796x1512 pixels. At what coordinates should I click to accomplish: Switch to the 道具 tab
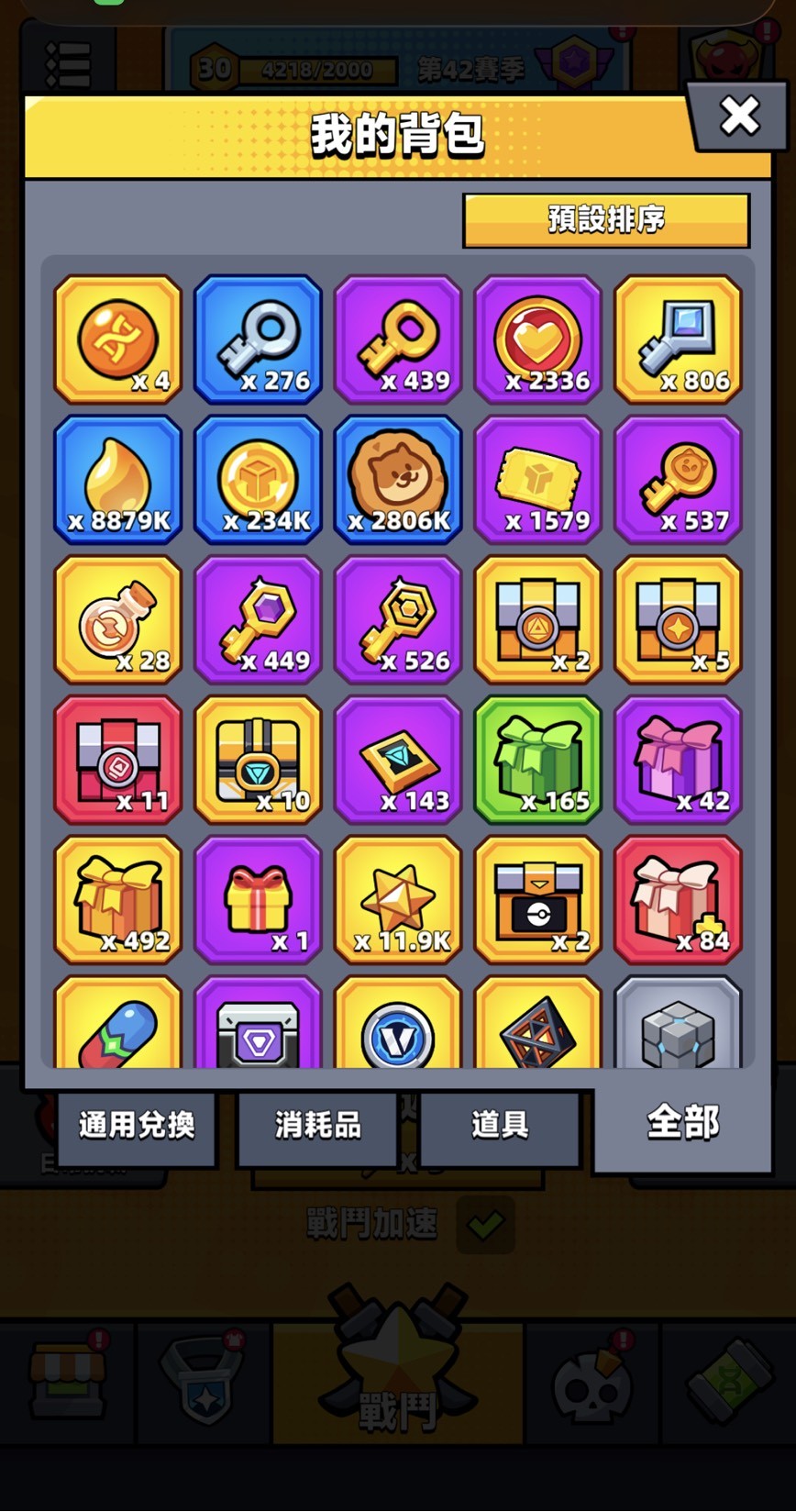(x=500, y=1126)
